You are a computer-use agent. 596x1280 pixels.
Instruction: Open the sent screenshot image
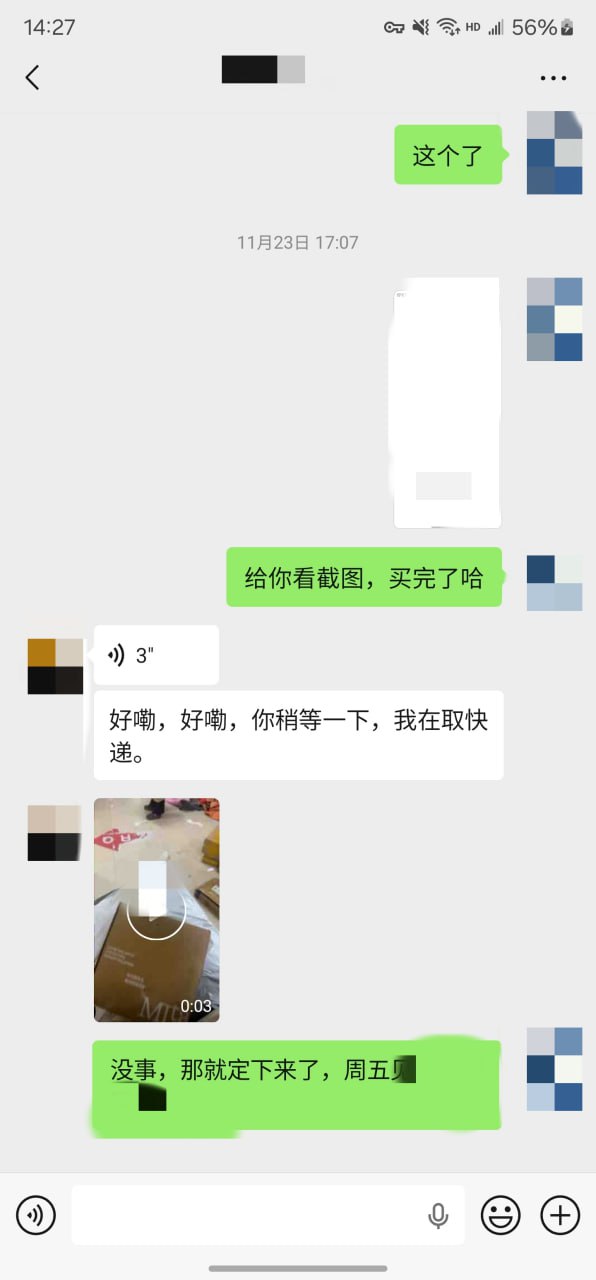(x=447, y=403)
